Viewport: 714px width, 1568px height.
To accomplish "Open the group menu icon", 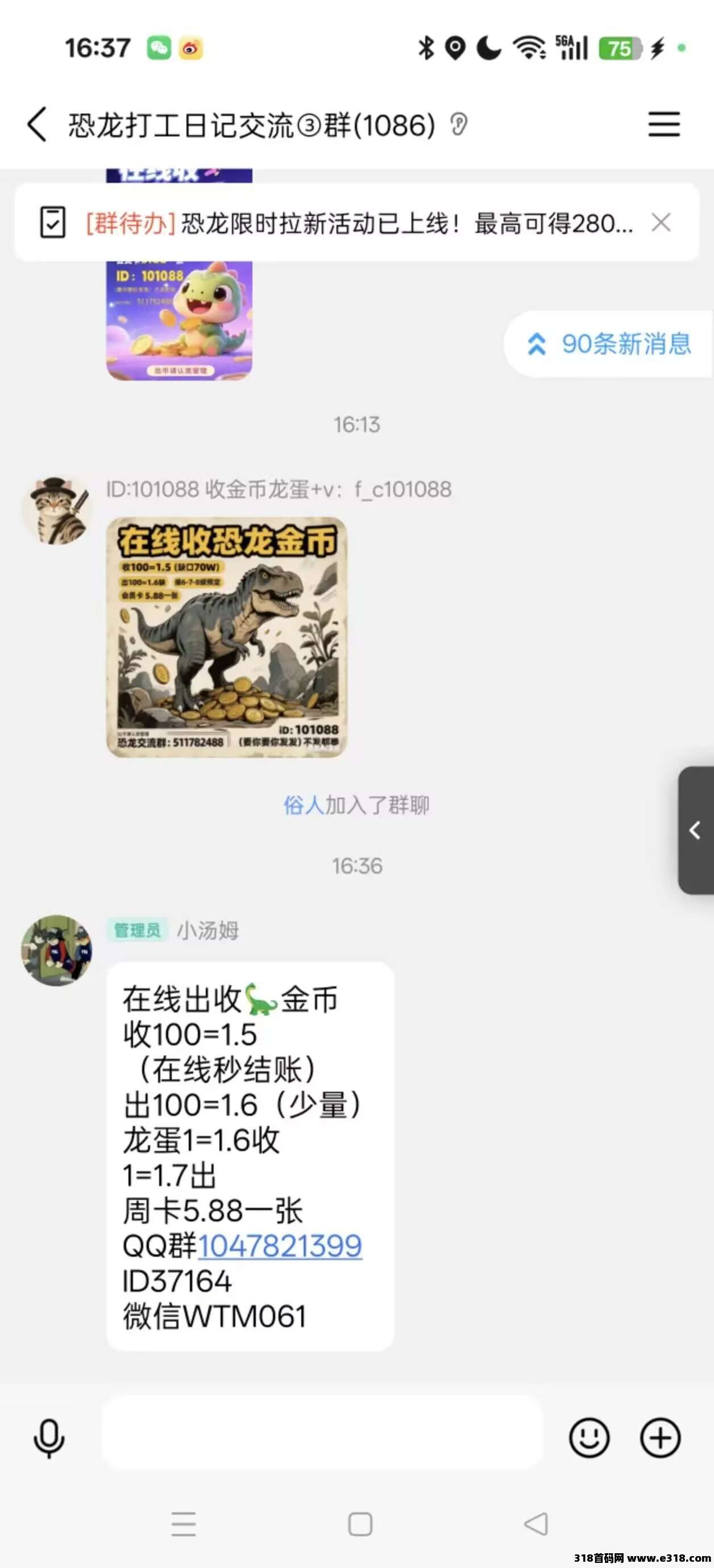I will point(663,124).
